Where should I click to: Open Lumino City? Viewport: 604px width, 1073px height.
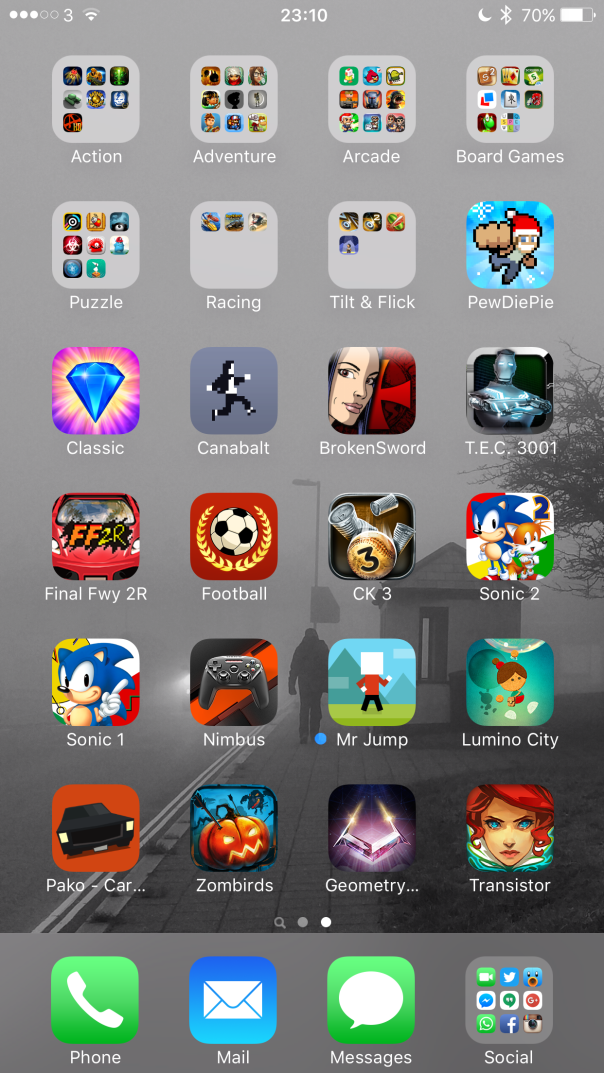coord(510,683)
